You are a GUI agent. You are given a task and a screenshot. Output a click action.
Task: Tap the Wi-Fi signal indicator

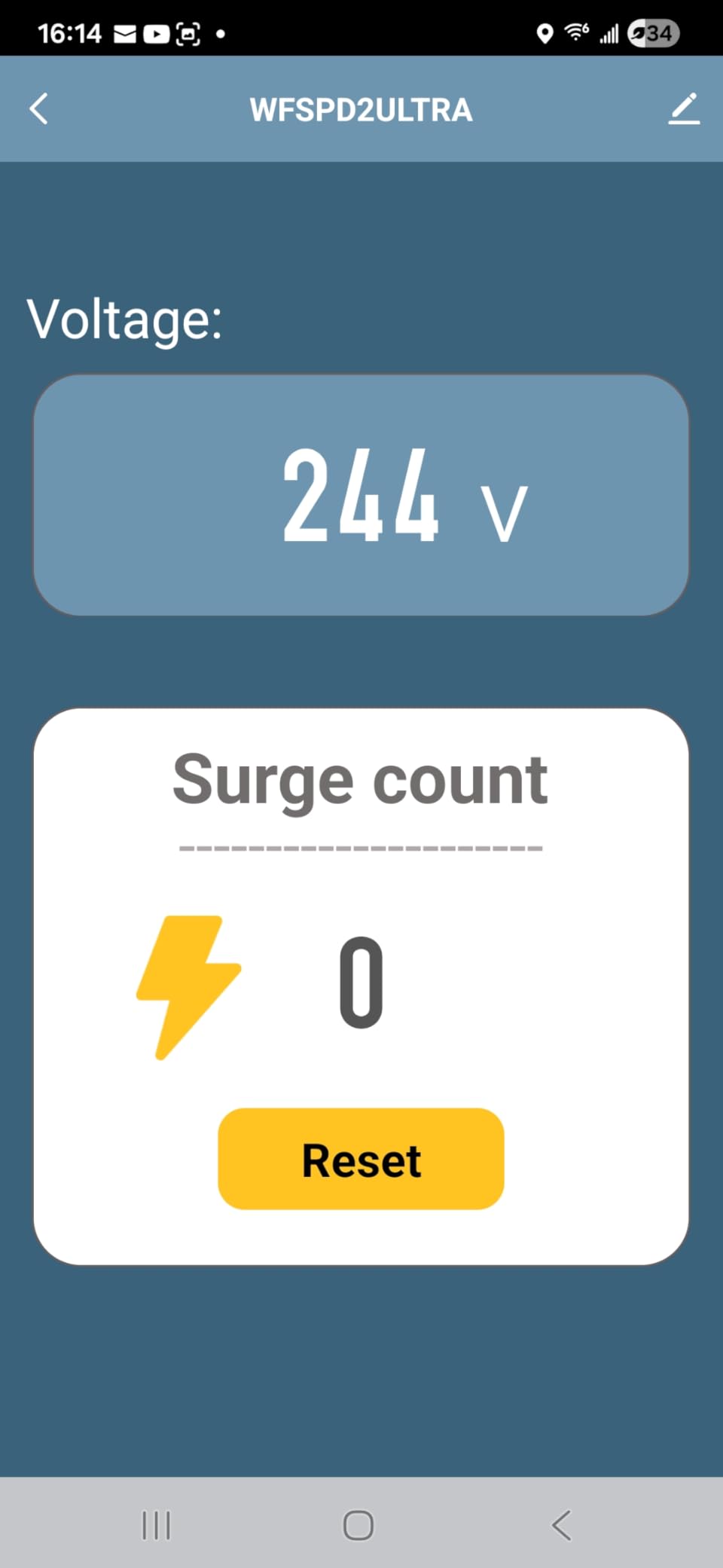(x=575, y=32)
